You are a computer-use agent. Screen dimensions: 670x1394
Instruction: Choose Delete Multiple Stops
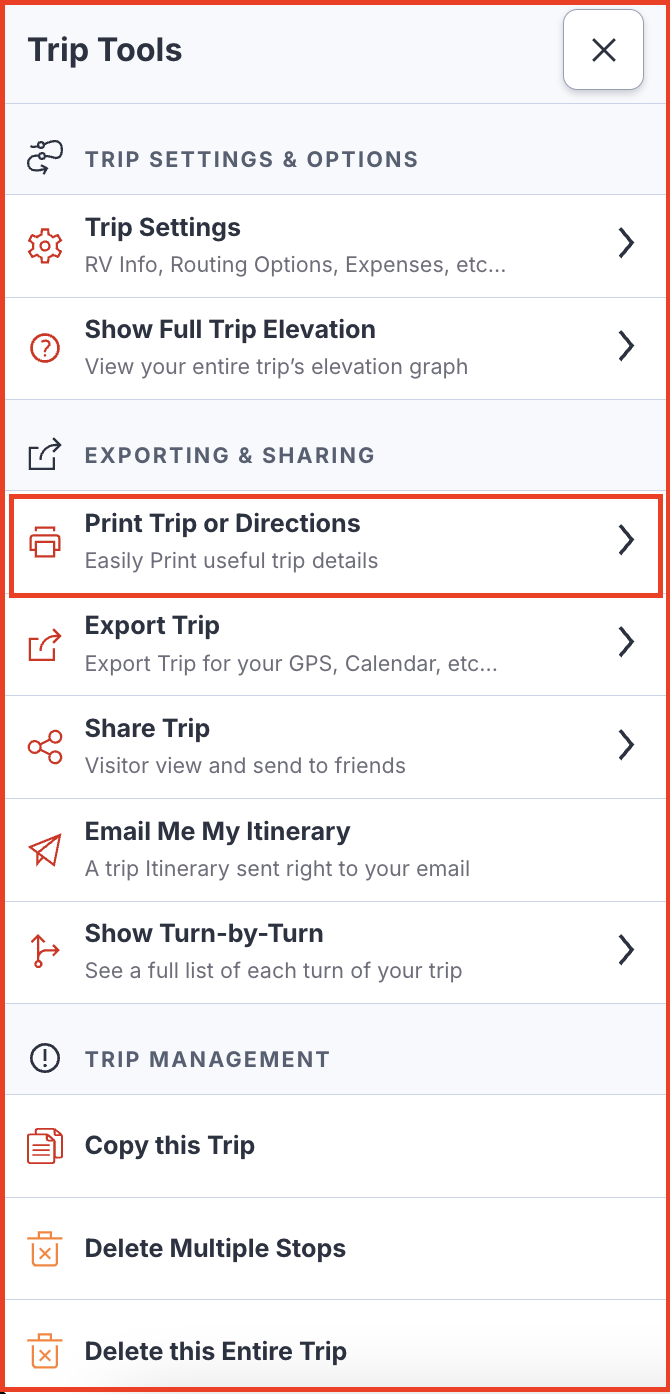[x=335, y=1249]
